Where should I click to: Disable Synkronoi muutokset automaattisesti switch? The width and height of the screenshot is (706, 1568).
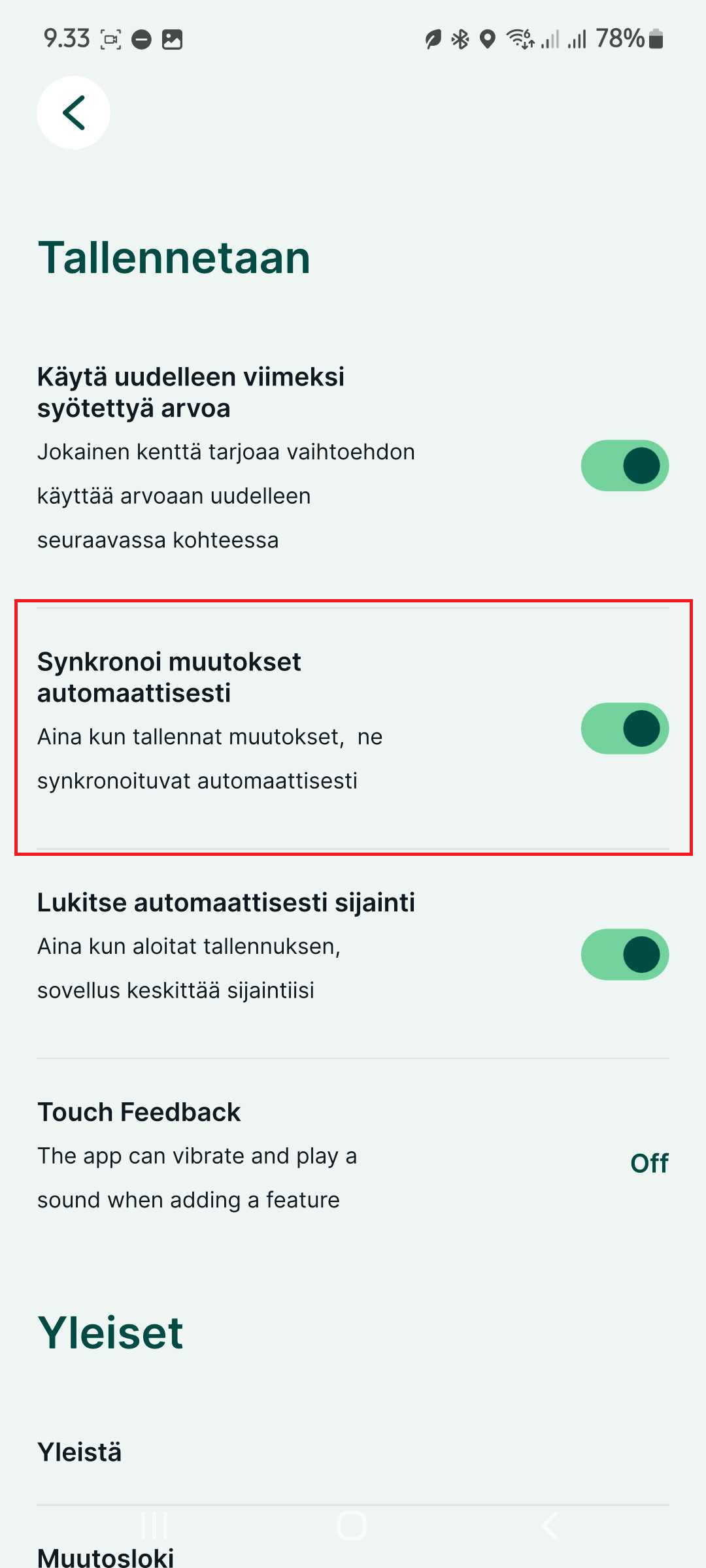pos(624,728)
